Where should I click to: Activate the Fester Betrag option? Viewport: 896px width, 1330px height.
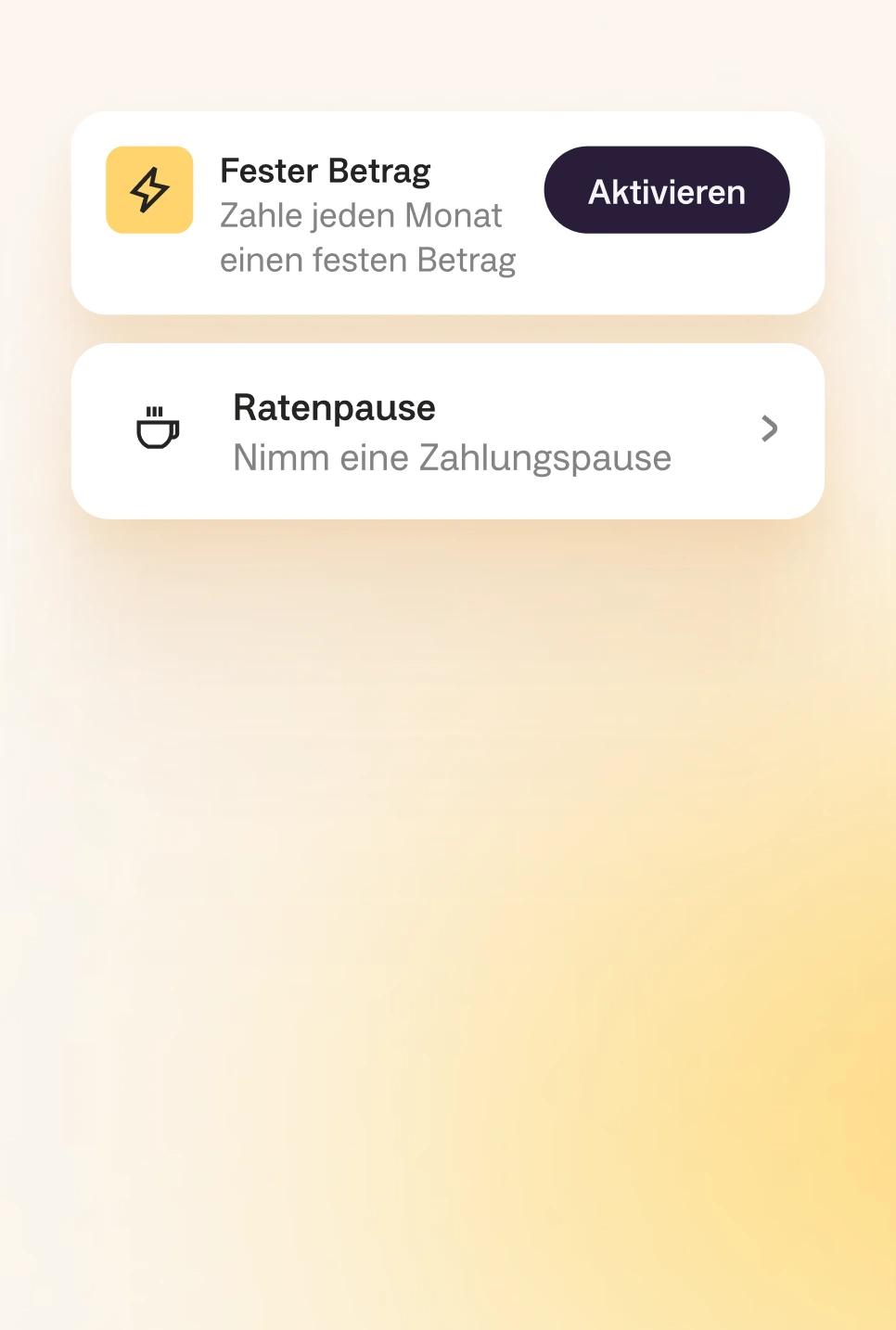click(666, 190)
